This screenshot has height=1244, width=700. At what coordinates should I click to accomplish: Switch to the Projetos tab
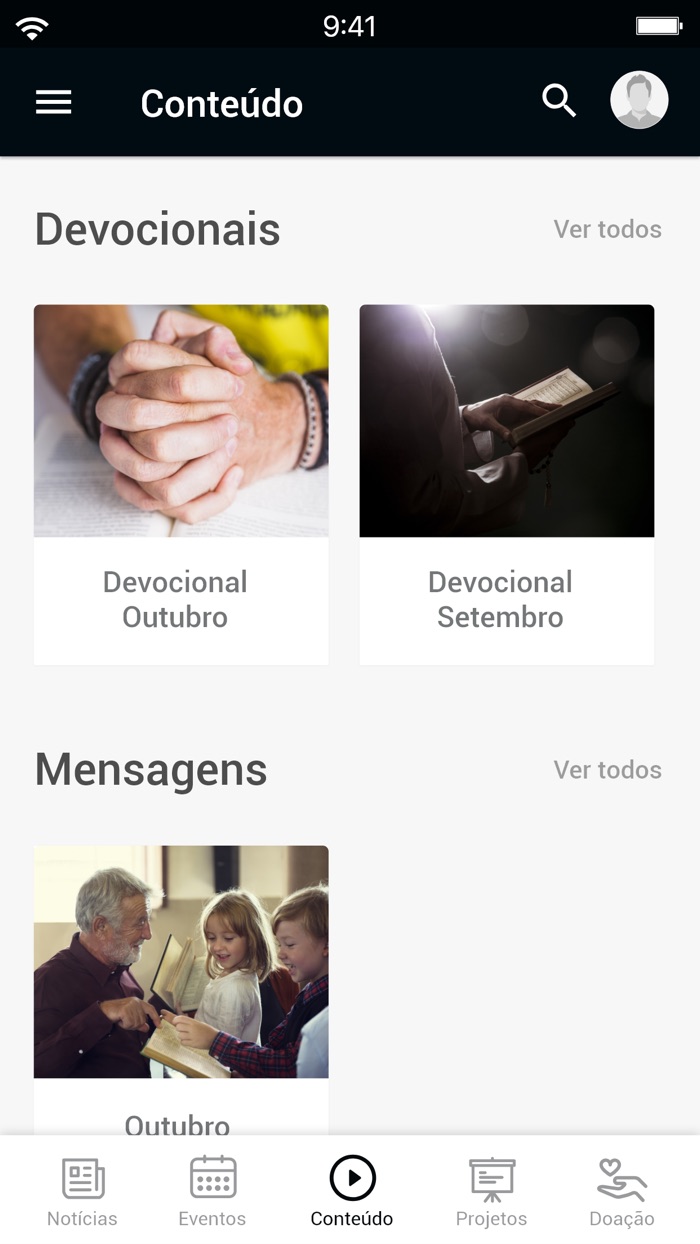pos(491,1191)
